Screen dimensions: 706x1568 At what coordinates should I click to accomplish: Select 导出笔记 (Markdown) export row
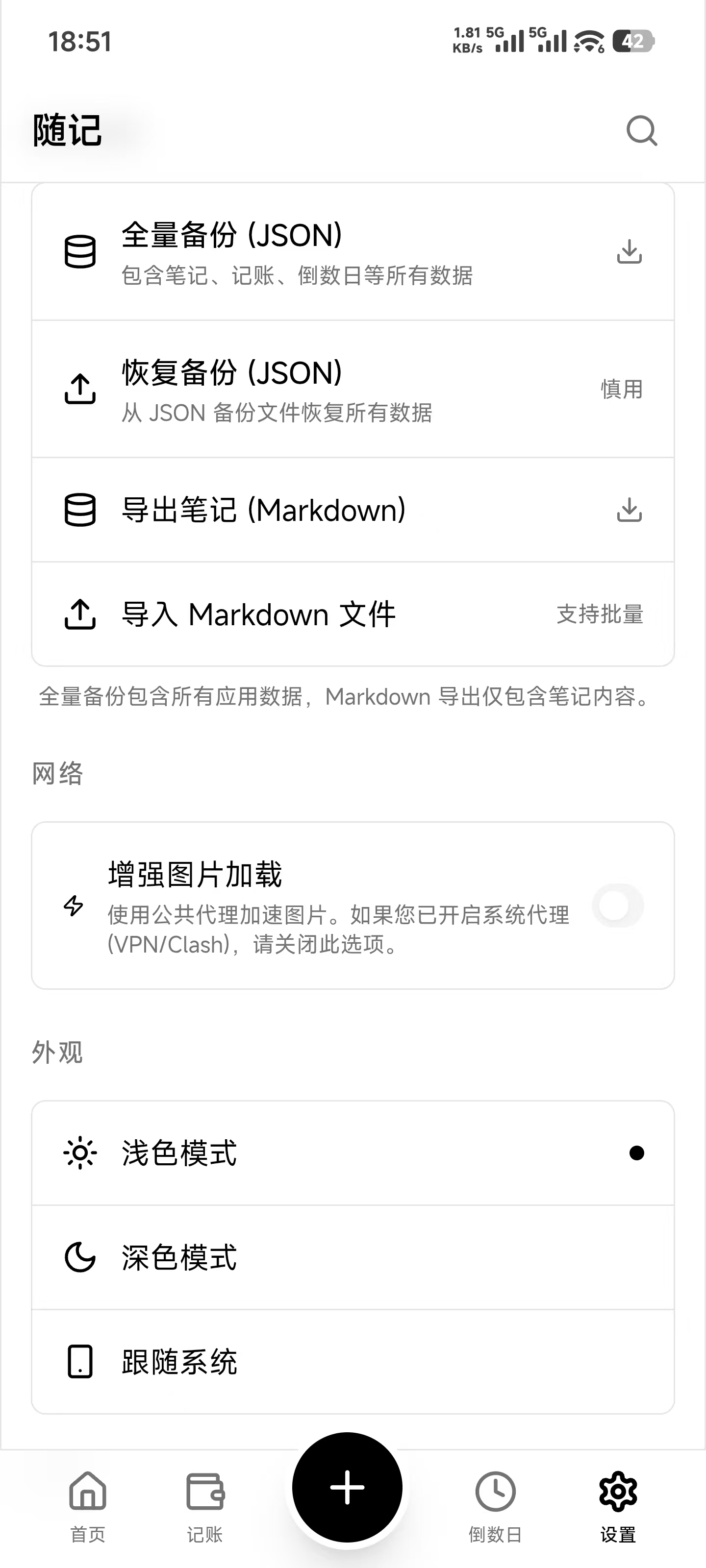click(x=353, y=510)
